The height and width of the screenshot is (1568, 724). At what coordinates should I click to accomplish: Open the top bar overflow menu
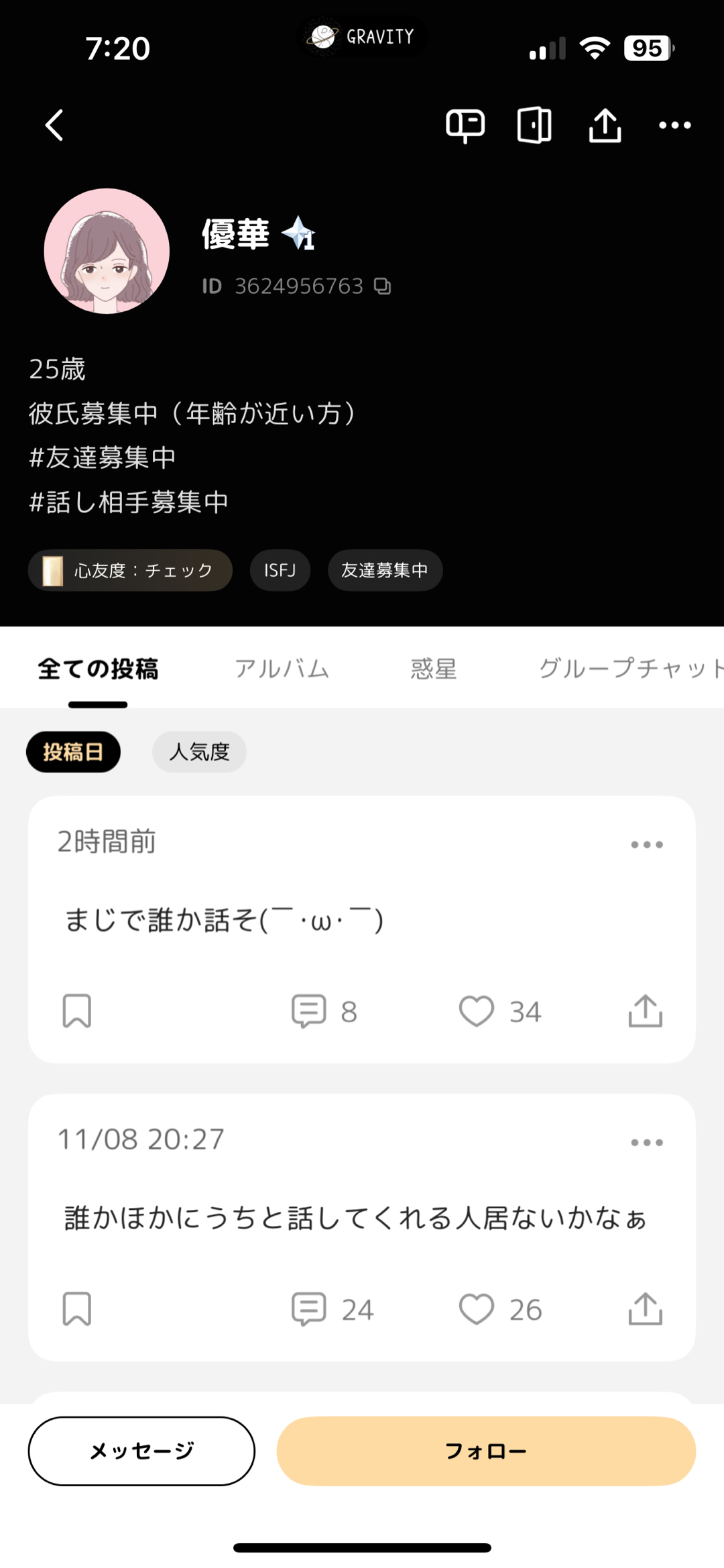click(x=674, y=125)
